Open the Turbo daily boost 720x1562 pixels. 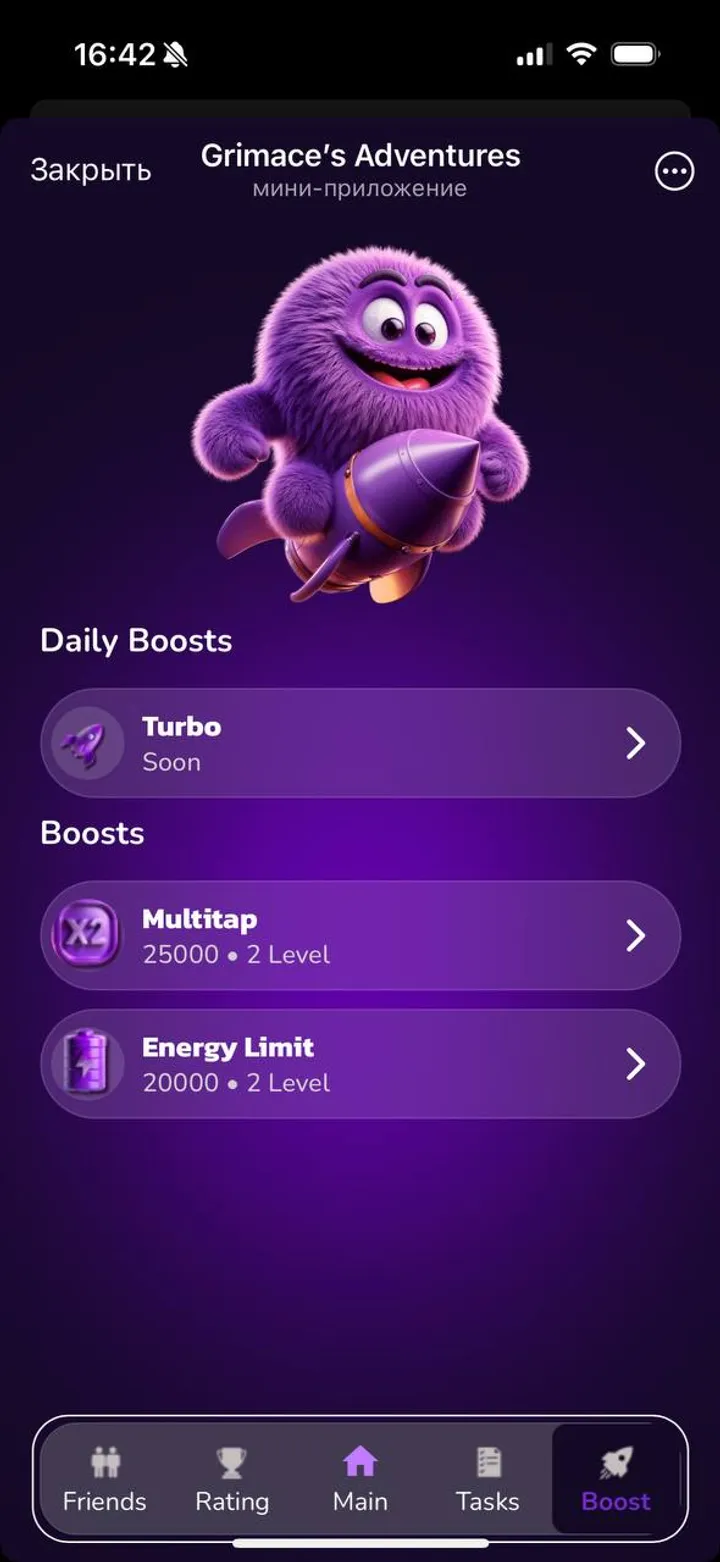coord(360,743)
